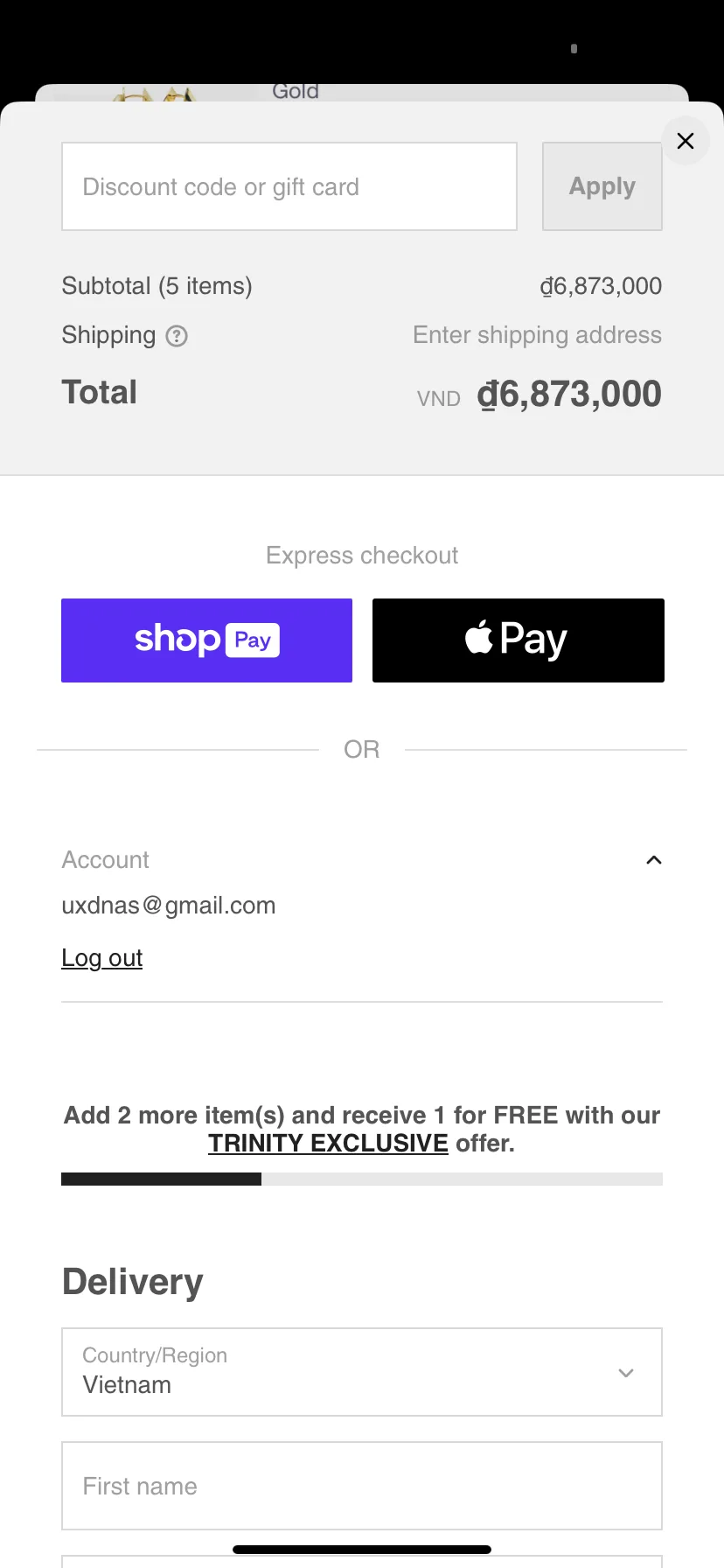Check out with Shop Pay
The width and height of the screenshot is (724, 1568).
(206, 640)
